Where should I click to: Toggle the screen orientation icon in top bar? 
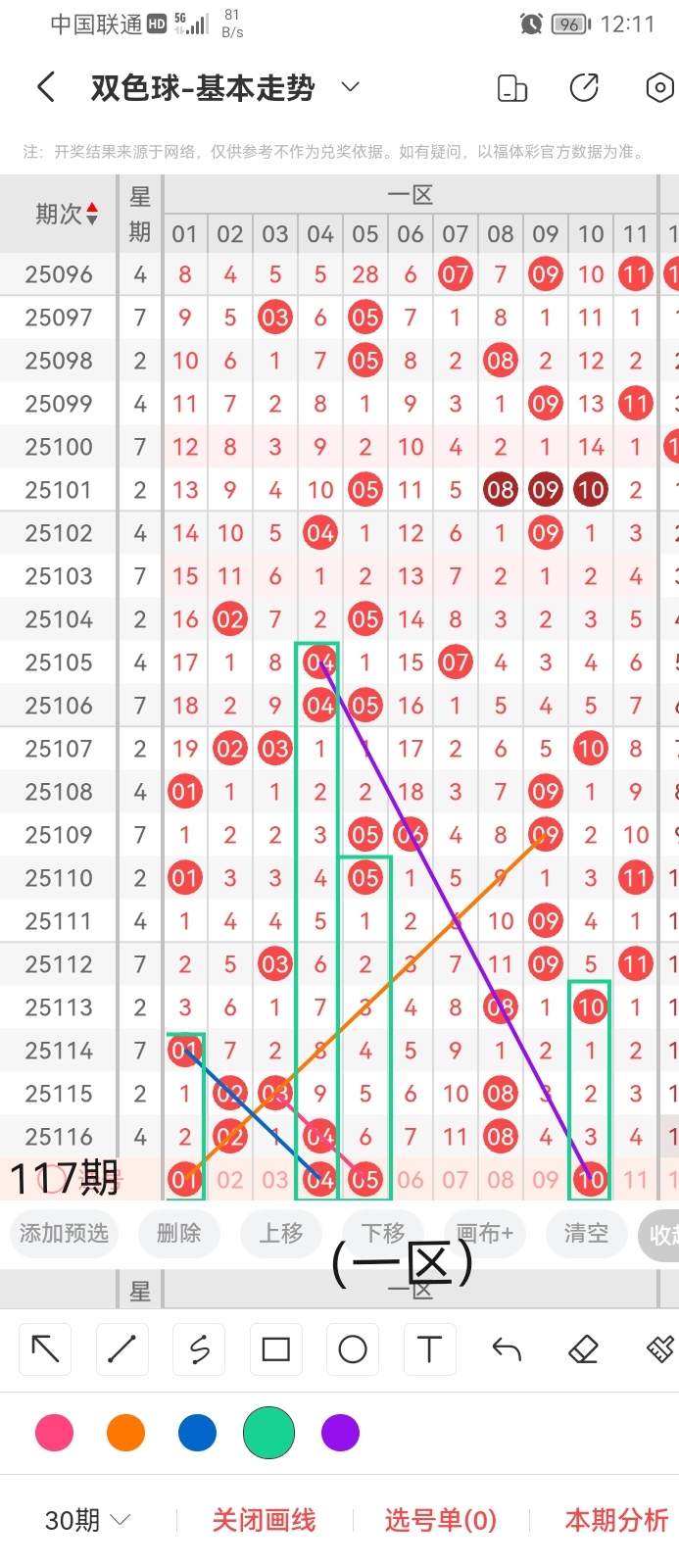(x=512, y=88)
